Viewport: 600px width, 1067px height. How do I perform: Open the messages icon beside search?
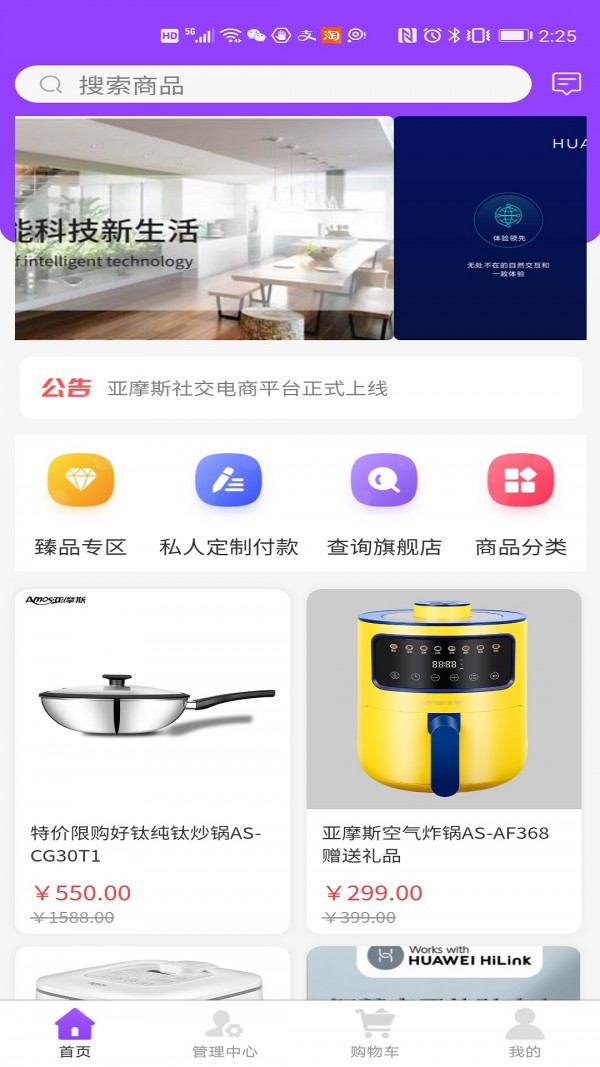566,84
